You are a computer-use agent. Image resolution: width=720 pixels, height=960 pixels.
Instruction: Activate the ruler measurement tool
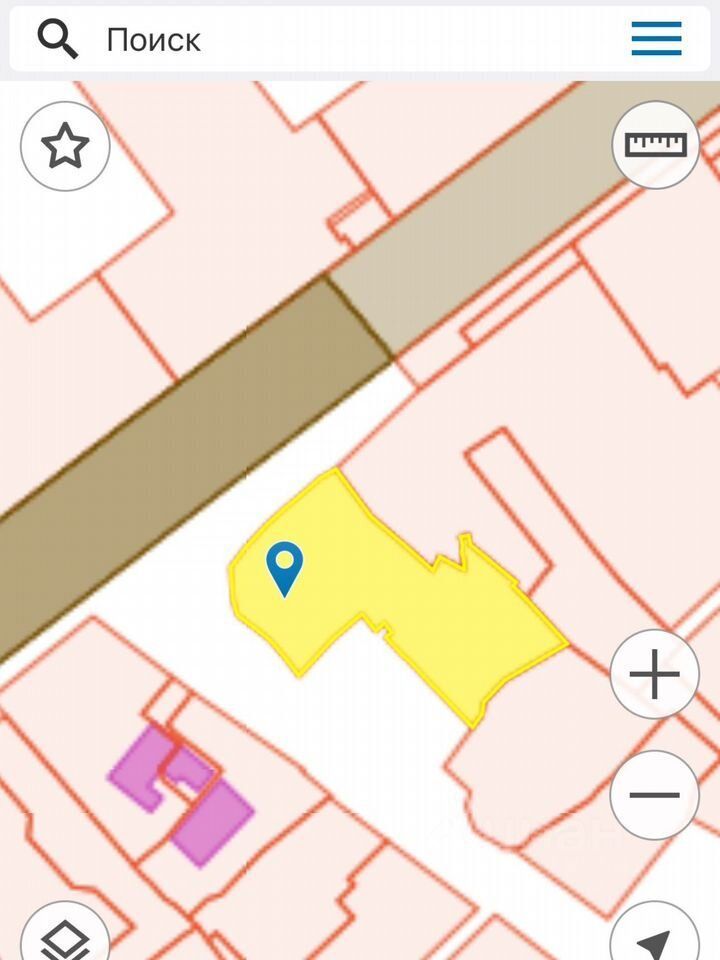656,144
